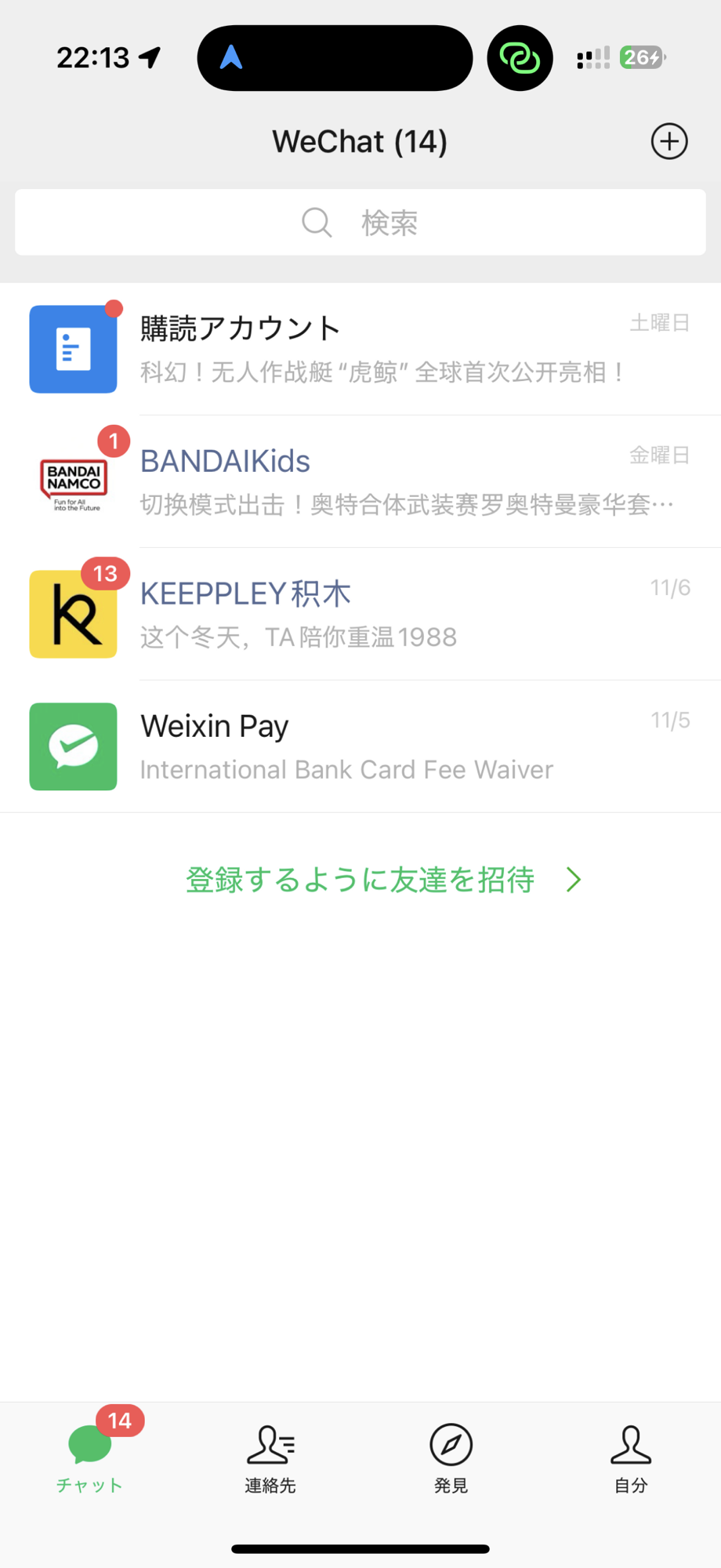Open the KEEPPLEY积木 conversation
Screen dimensions: 721x1568
pos(360,614)
